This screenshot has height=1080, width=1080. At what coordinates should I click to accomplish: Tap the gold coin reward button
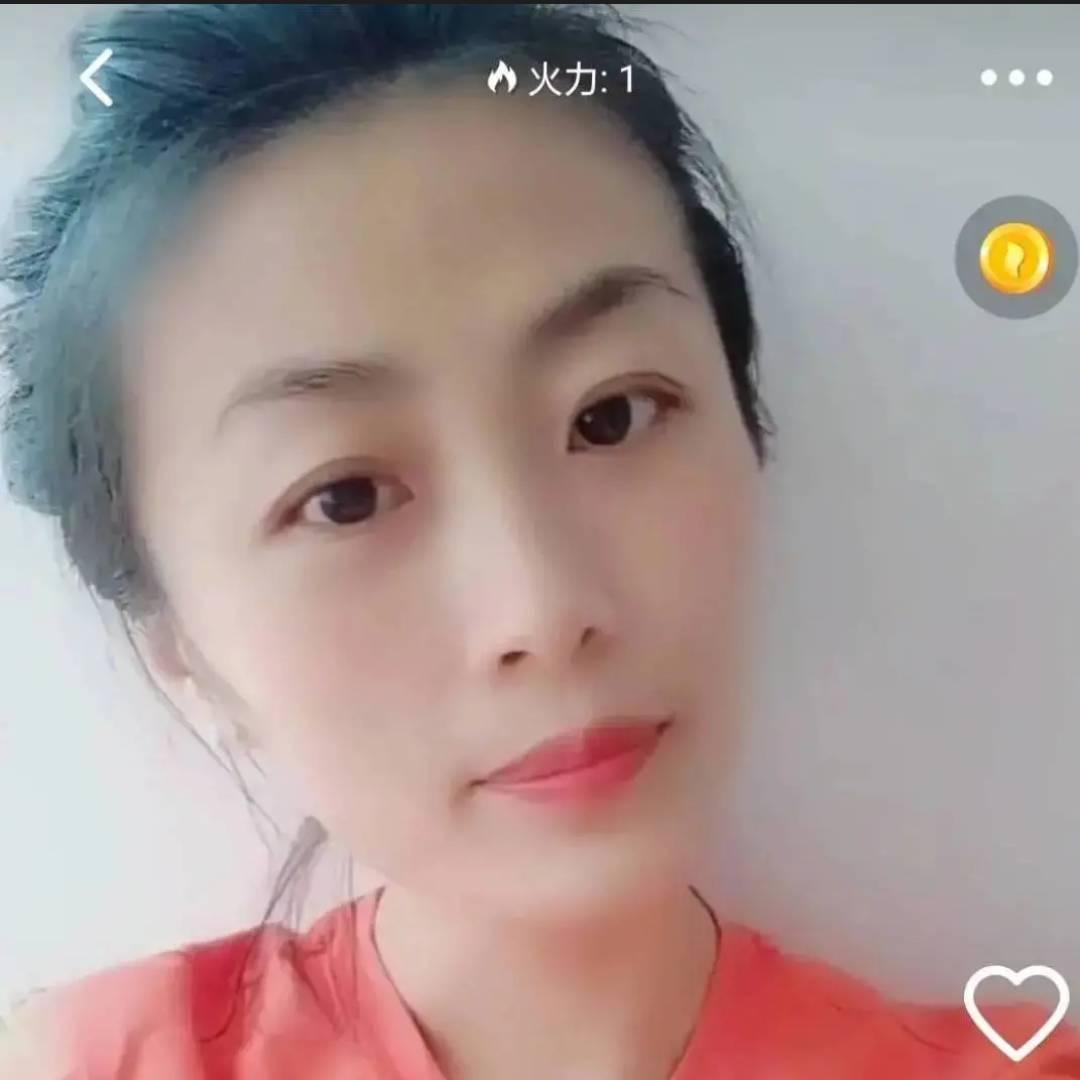tap(1015, 258)
